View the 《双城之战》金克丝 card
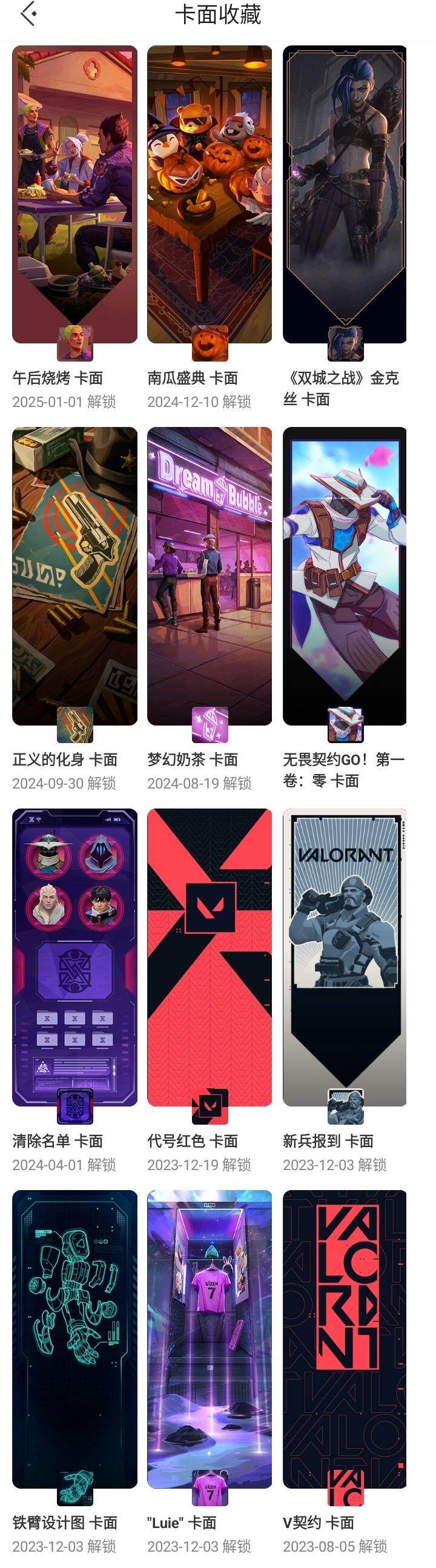Viewport: 436px width, 1568px height. [345, 195]
